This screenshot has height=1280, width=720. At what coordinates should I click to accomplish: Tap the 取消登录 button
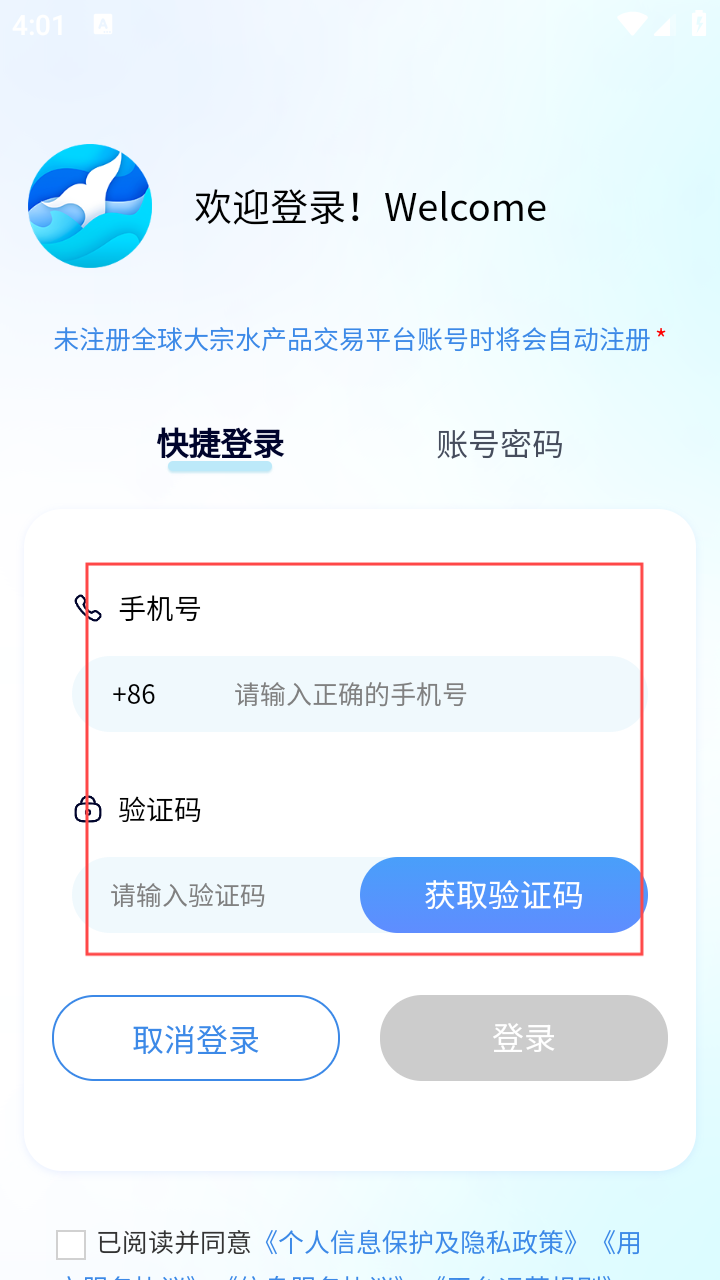tap(196, 1038)
